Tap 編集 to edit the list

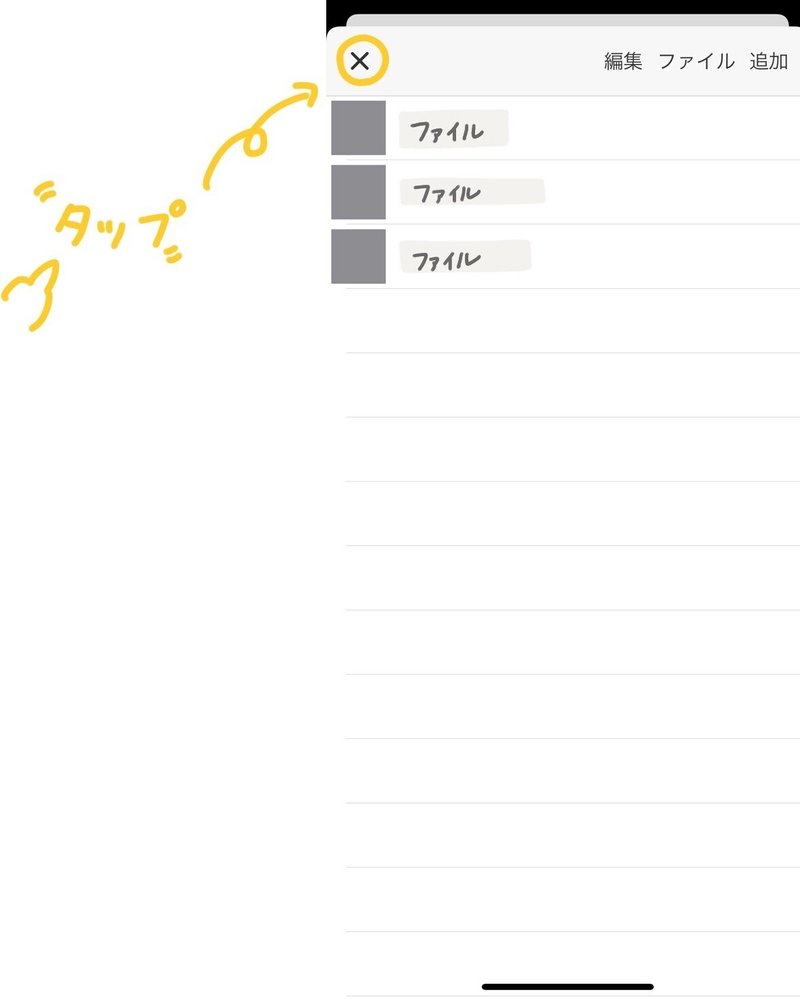pos(623,61)
